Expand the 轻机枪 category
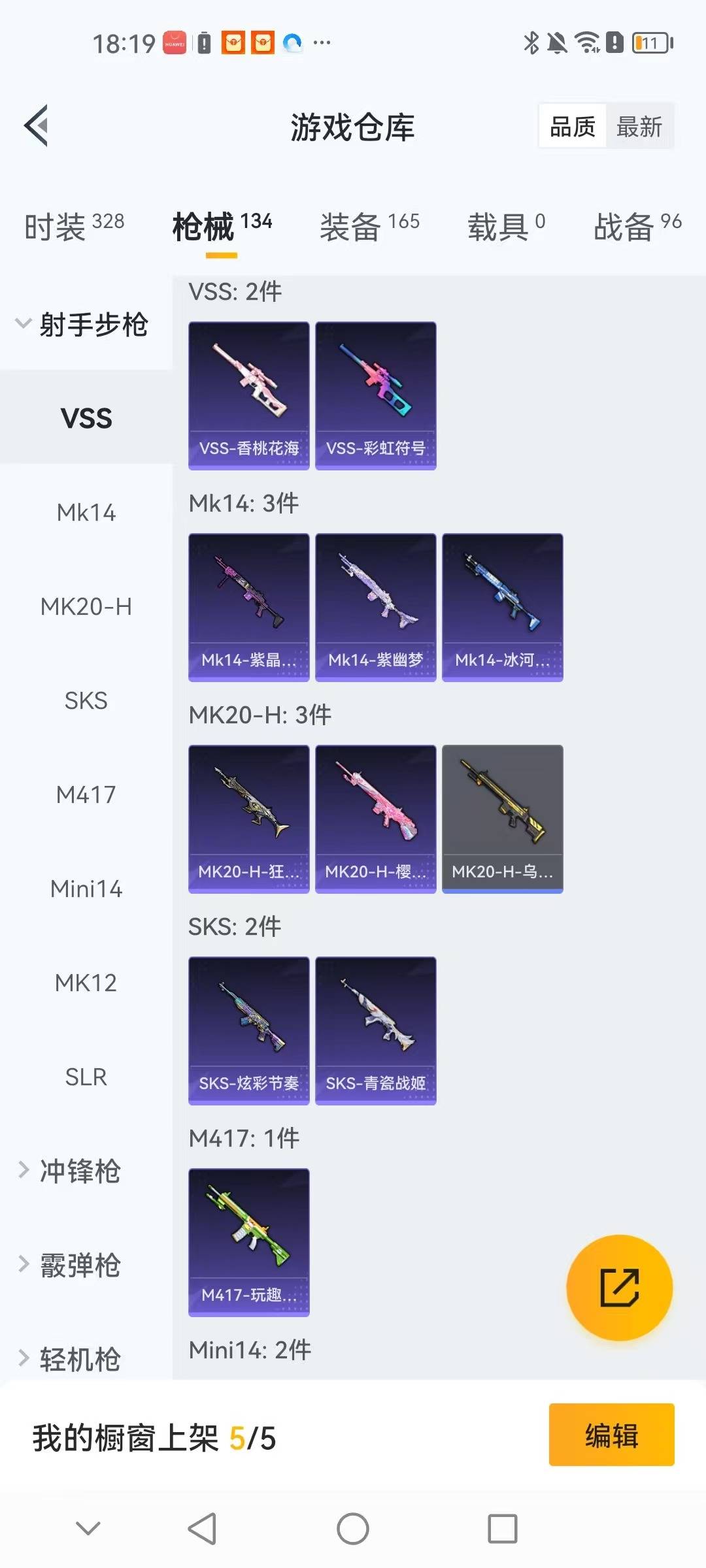Screen dimensions: 706x1568 (x=78, y=1359)
